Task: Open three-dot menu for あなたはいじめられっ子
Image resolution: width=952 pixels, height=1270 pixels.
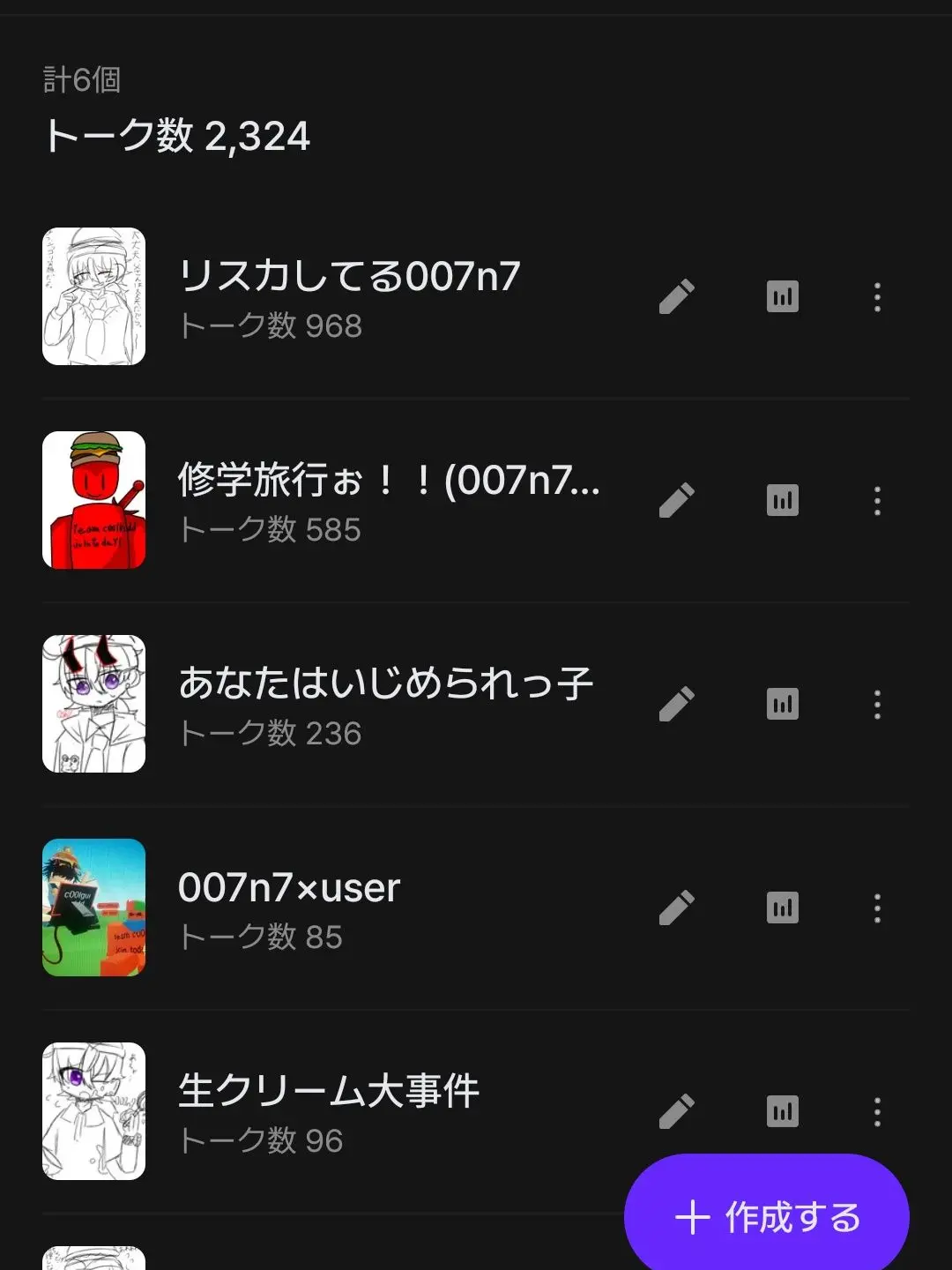Action: pos(878,703)
